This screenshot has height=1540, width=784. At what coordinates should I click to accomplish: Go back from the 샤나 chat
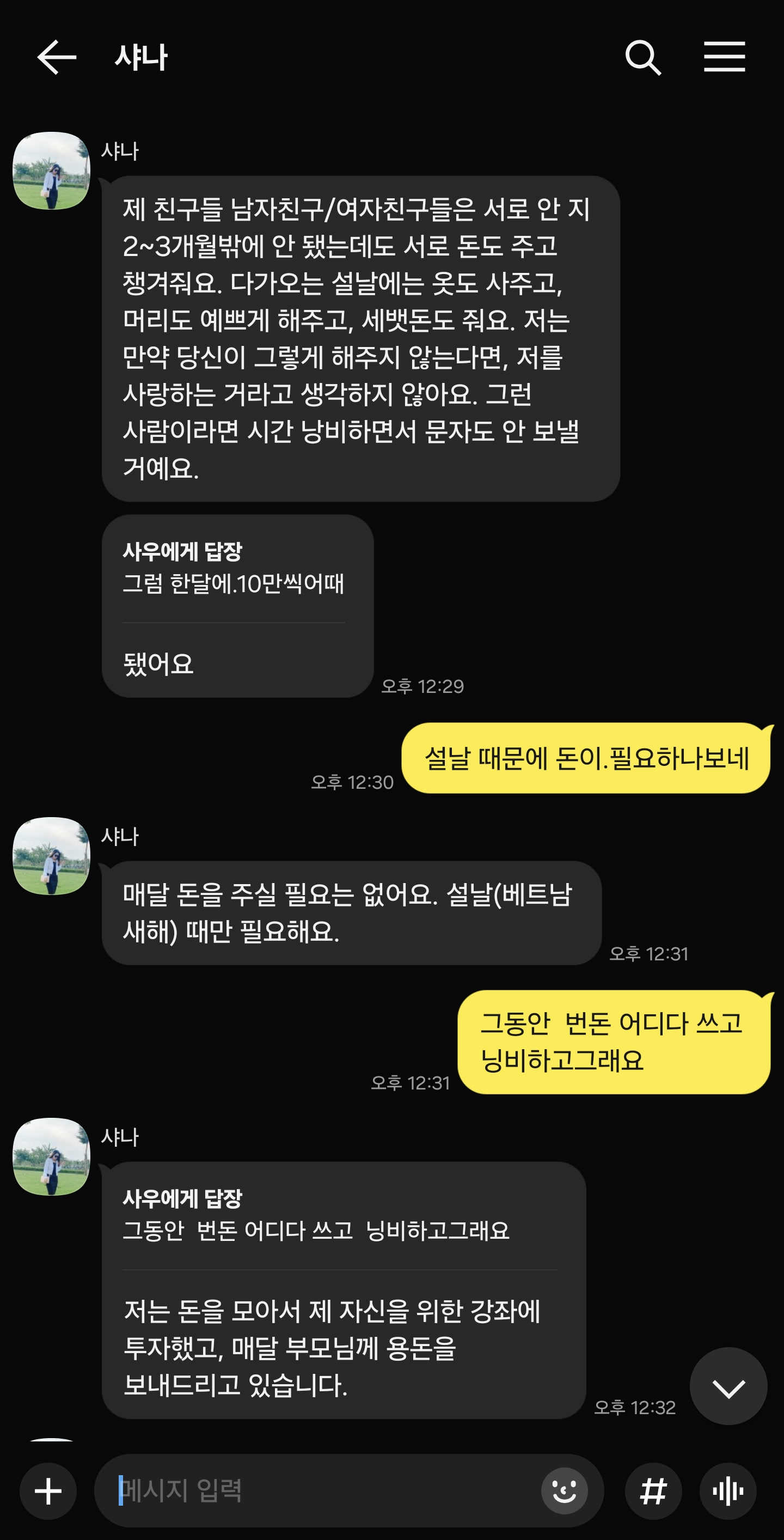click(57, 57)
